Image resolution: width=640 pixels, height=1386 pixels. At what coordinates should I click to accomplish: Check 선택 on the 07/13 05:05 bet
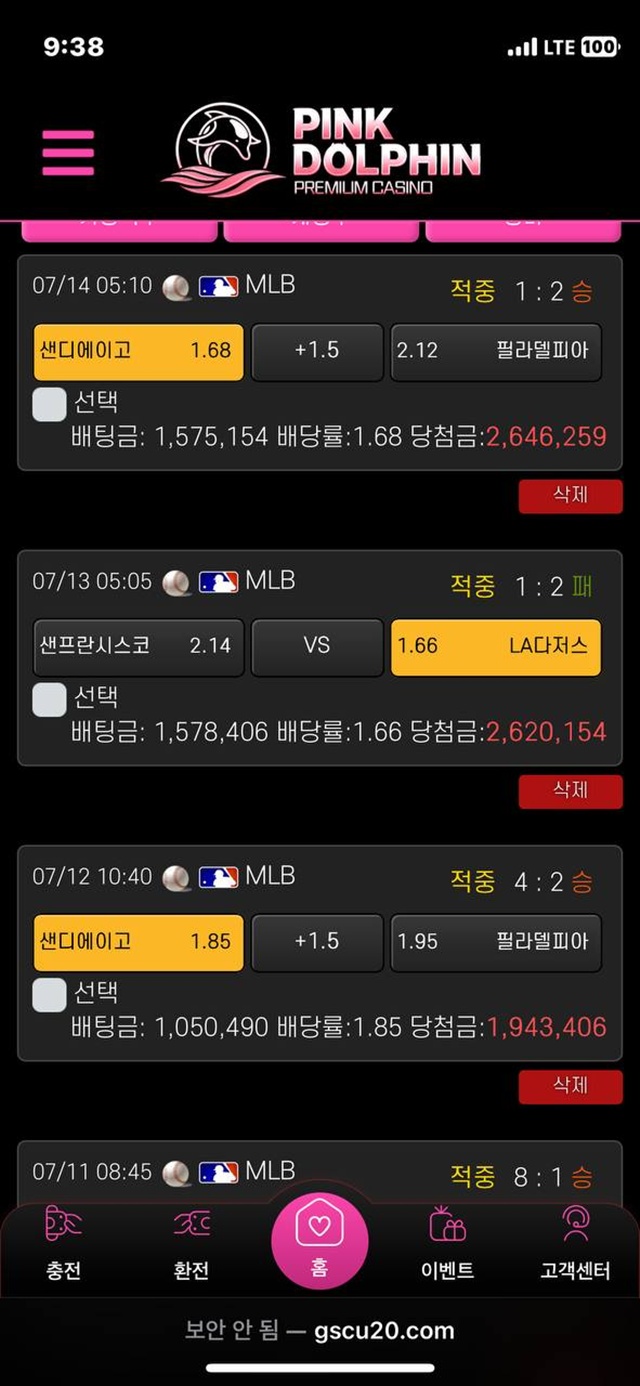49,699
